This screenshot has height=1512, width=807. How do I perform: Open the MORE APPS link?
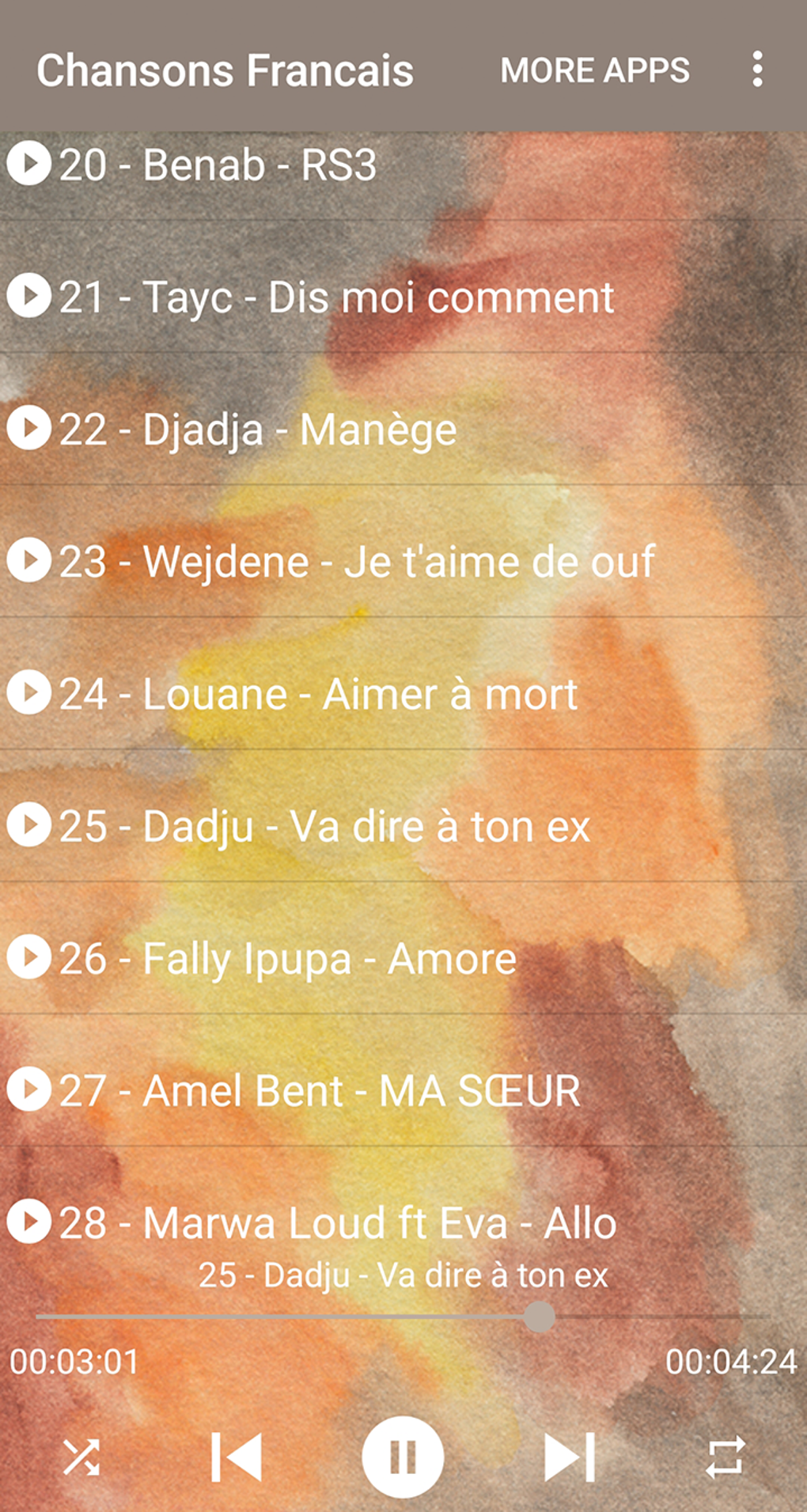595,70
